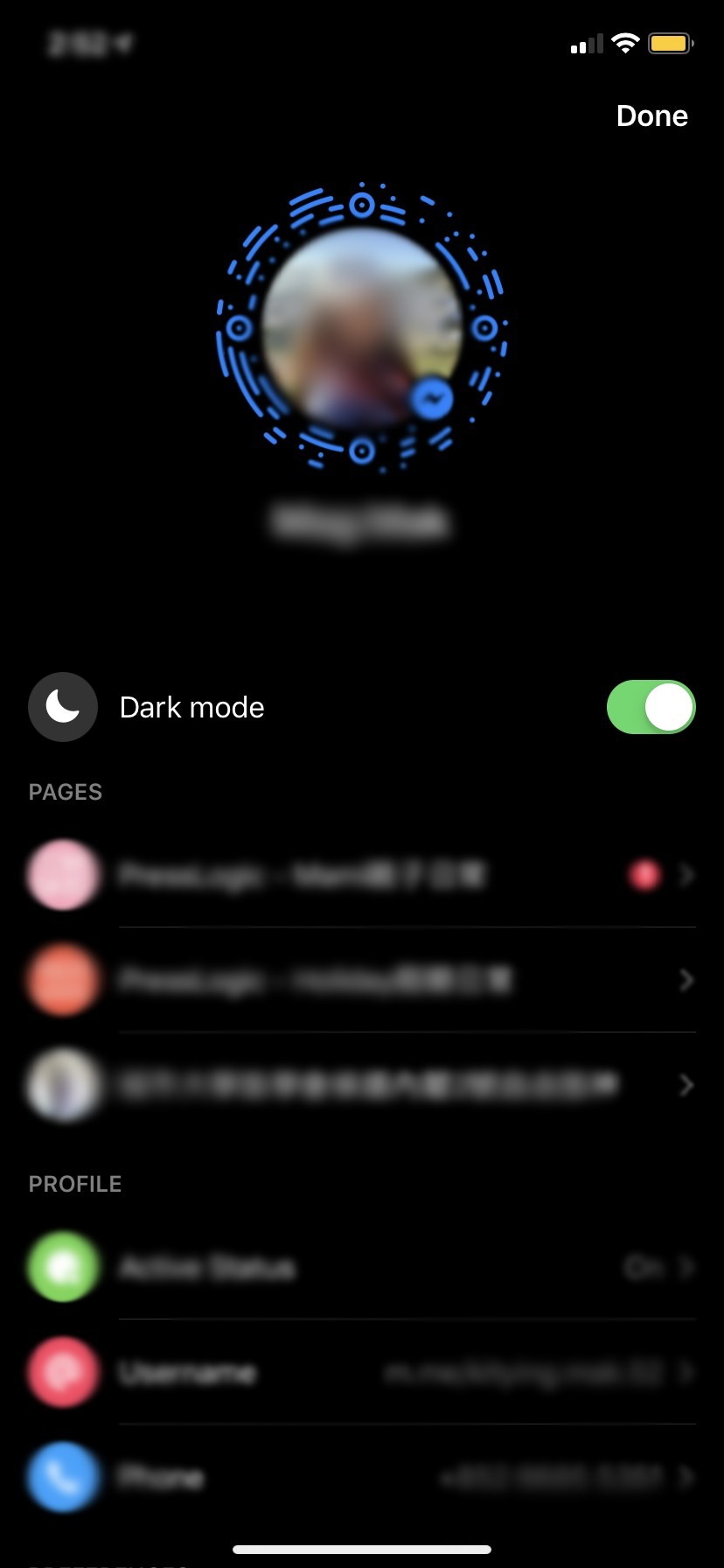Open the page with the orange avatar
Viewport: 724px width, 1568px height.
click(x=362, y=980)
